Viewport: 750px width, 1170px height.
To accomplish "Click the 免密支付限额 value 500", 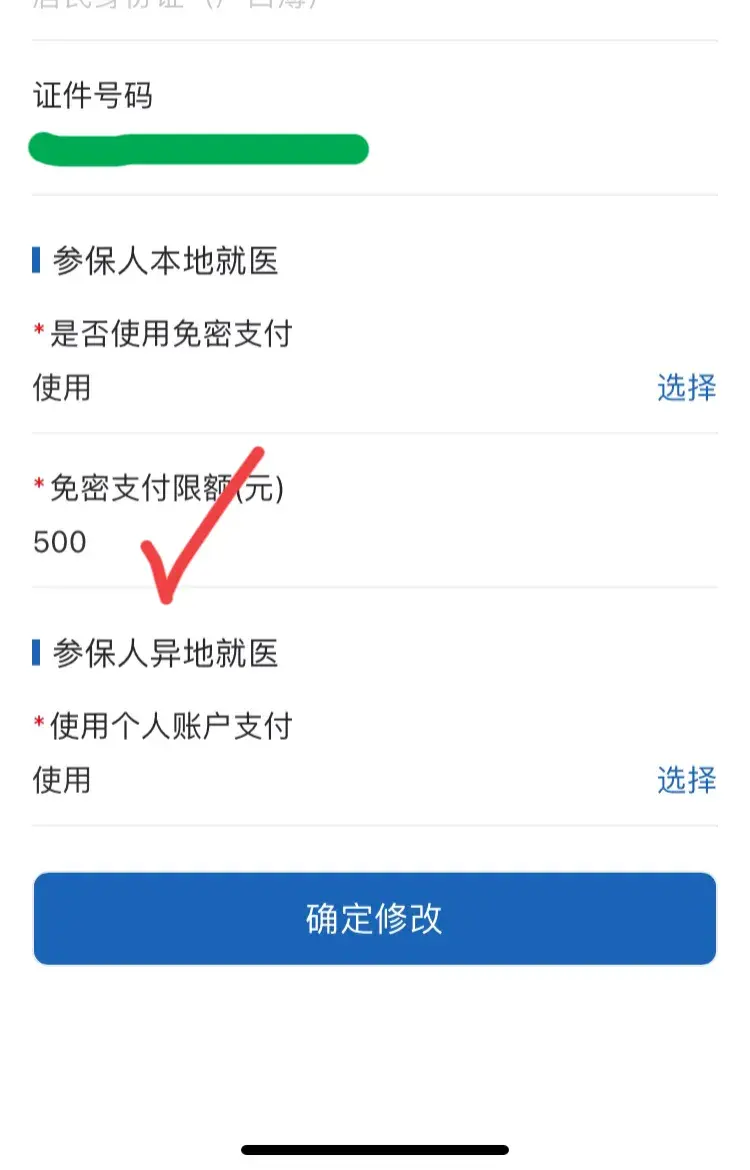I will (56, 543).
